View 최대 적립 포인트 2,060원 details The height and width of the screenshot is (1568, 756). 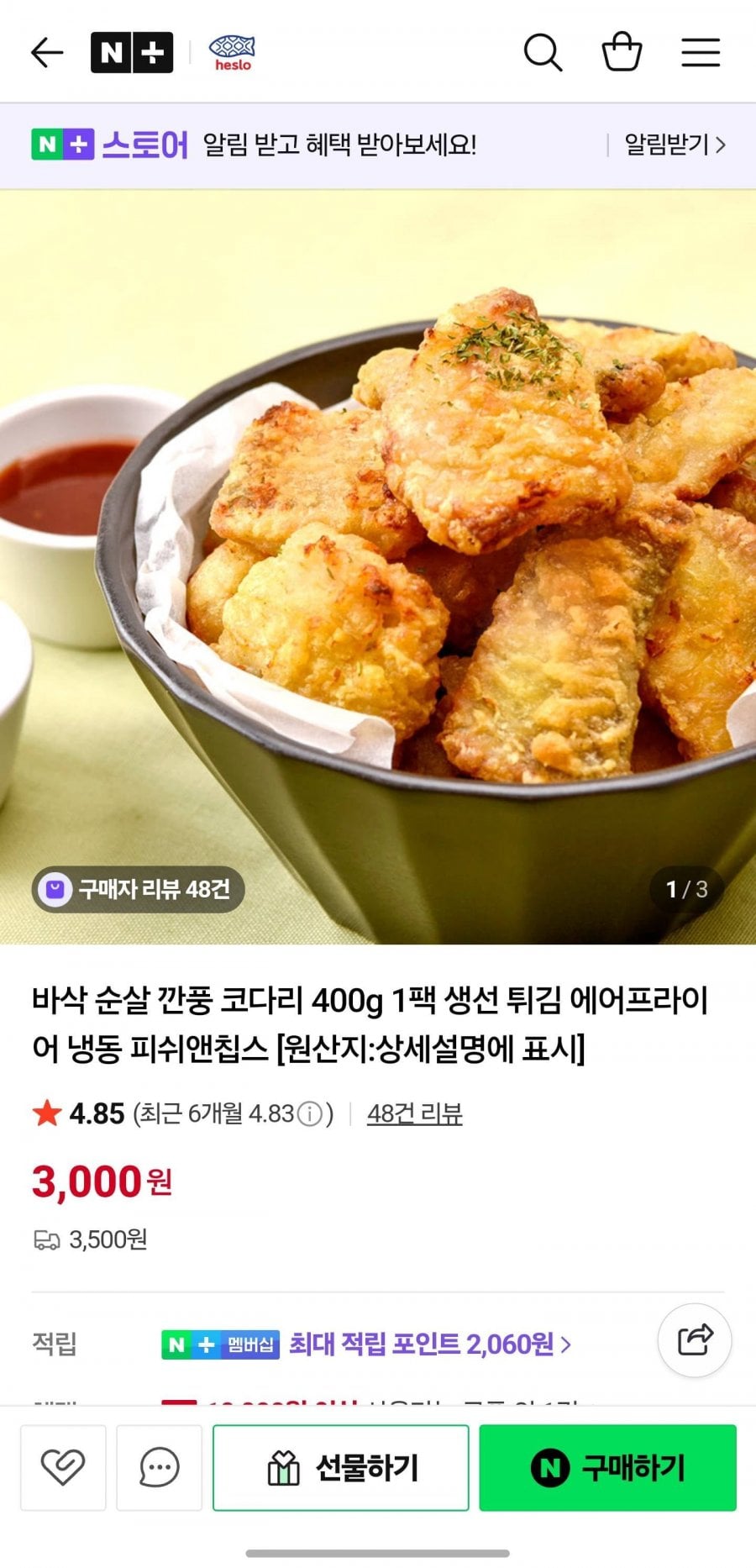tap(428, 1344)
